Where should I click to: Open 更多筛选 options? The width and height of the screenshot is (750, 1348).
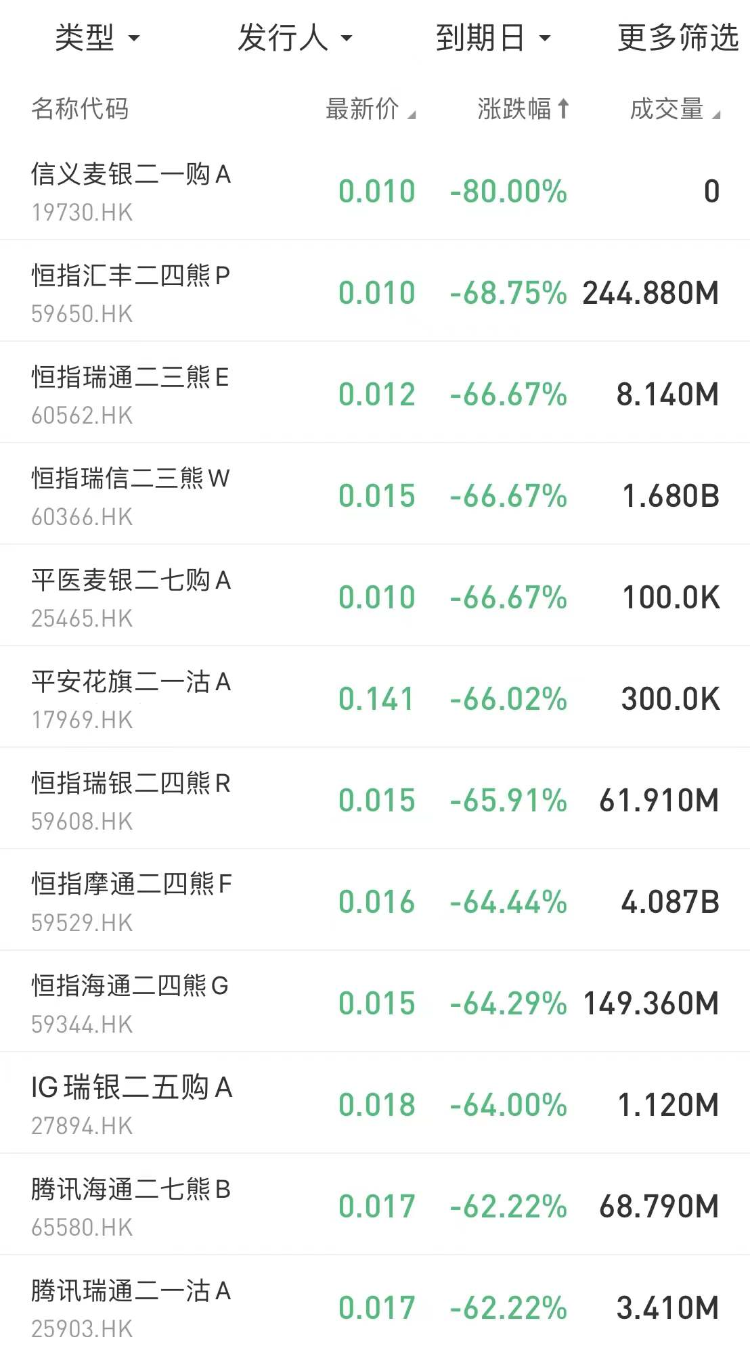click(x=678, y=38)
